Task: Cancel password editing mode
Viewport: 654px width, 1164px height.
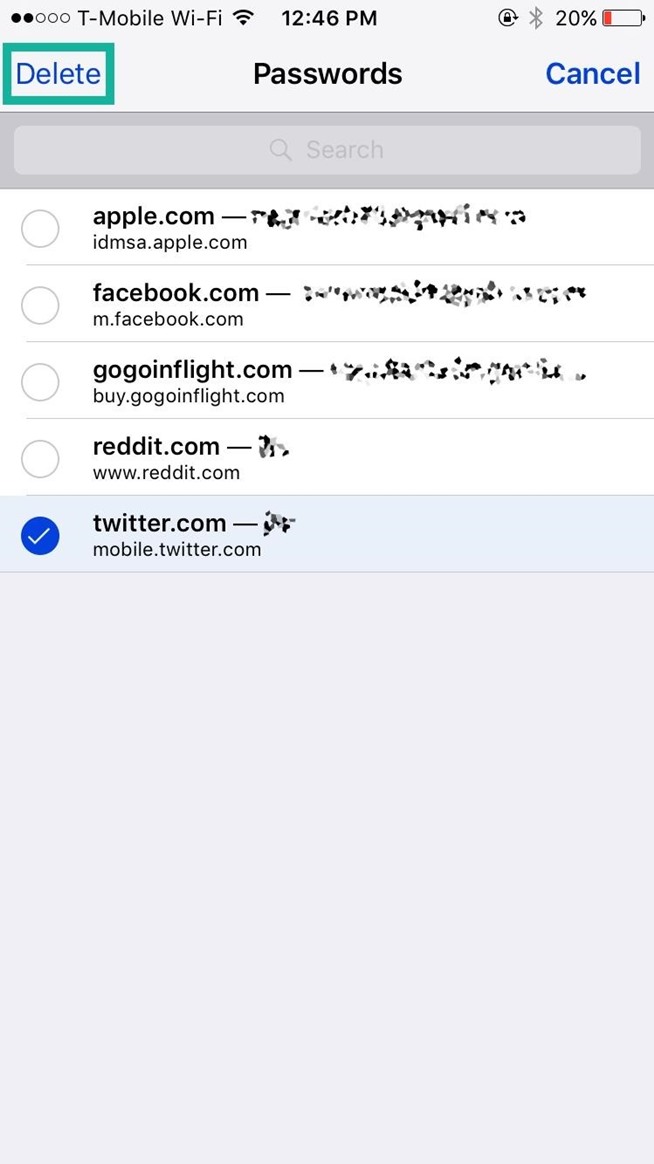Action: [592, 74]
